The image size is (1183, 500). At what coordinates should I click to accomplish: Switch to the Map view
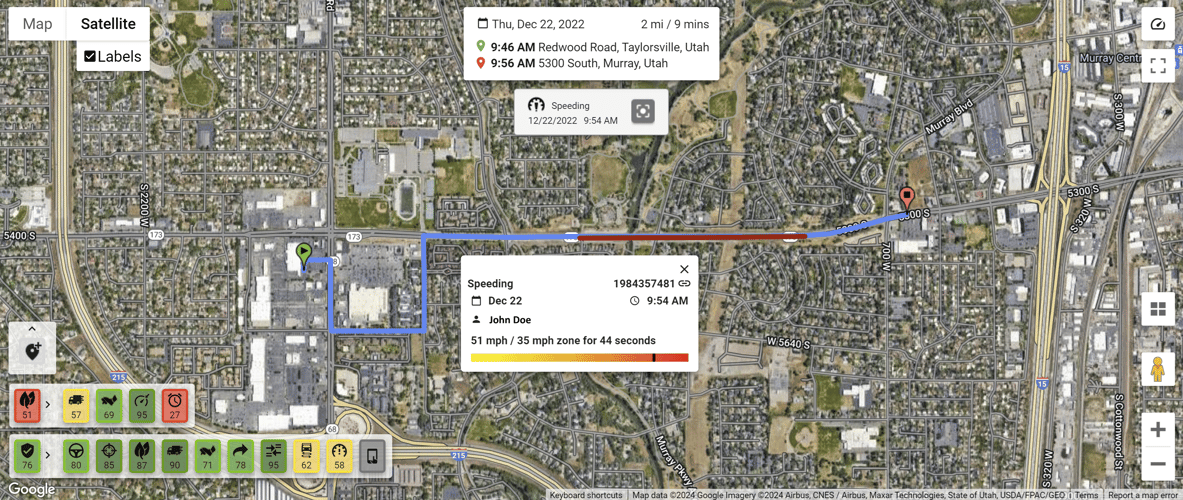click(37, 24)
